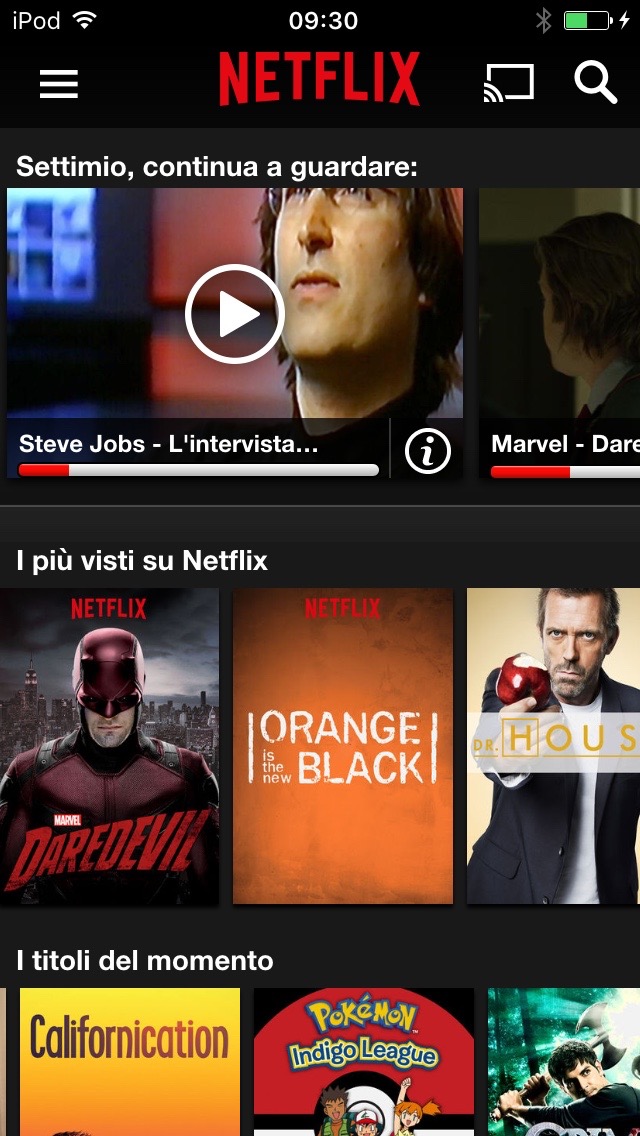Open the hamburger menu
Viewport: 640px width, 1136px height.
coord(59,84)
